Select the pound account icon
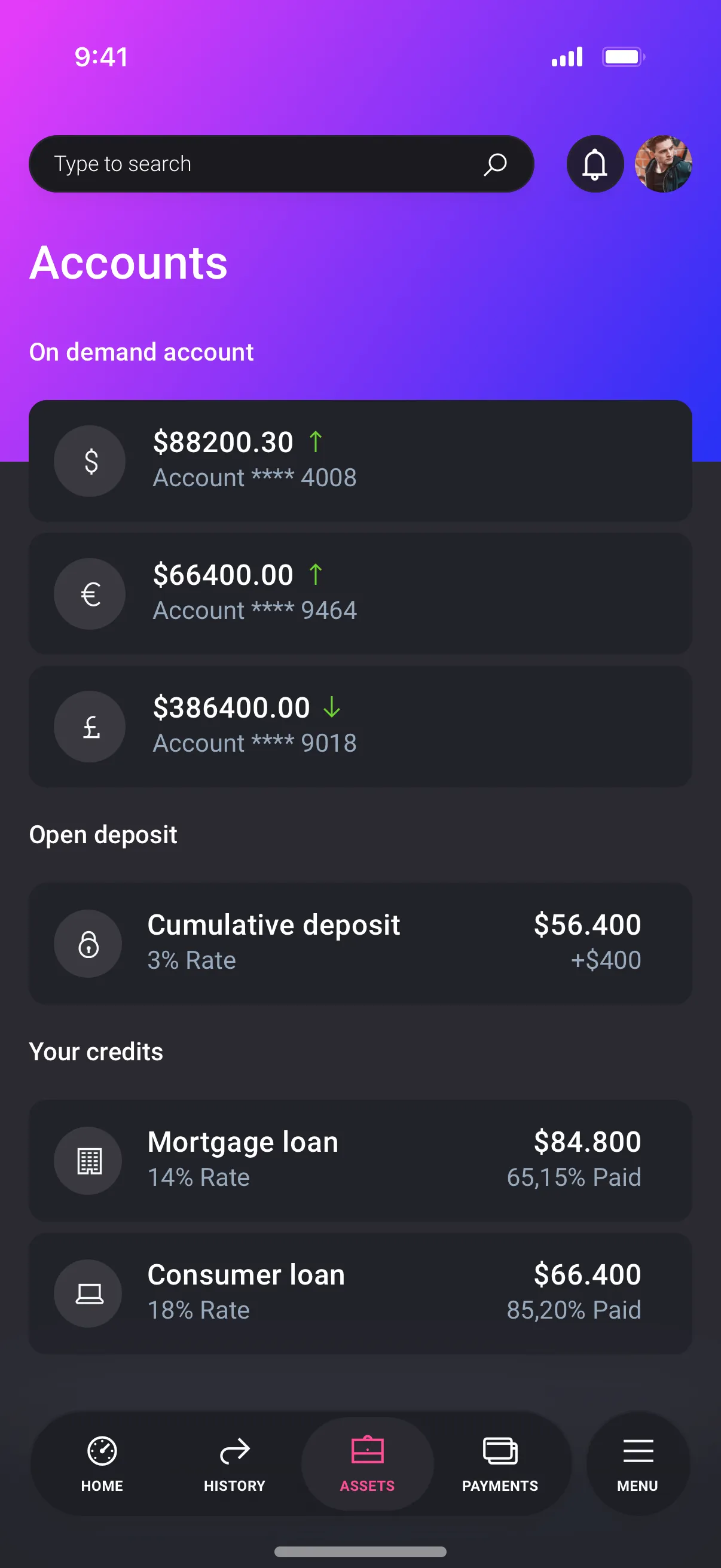The width and height of the screenshot is (721, 1568). [90, 726]
